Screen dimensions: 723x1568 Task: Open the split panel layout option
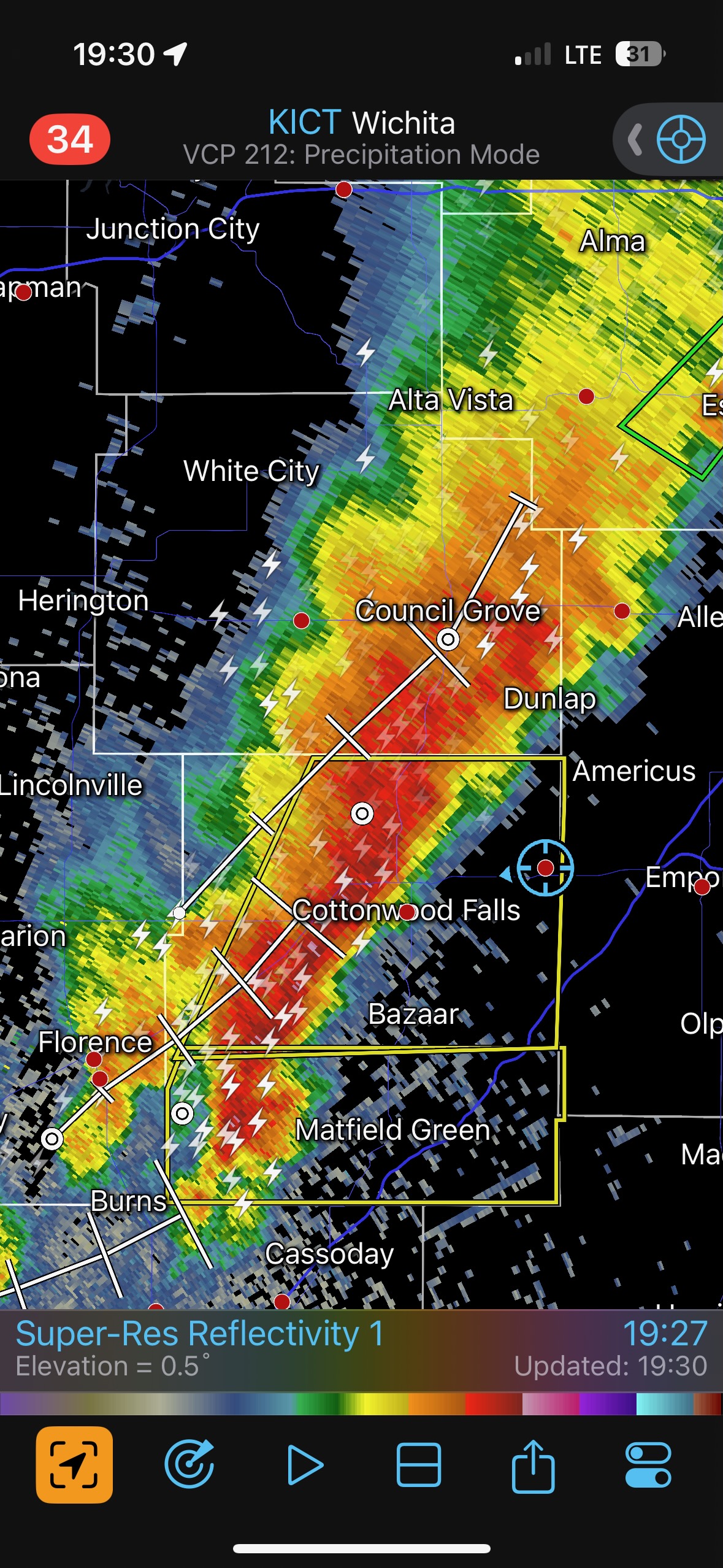(x=419, y=1464)
